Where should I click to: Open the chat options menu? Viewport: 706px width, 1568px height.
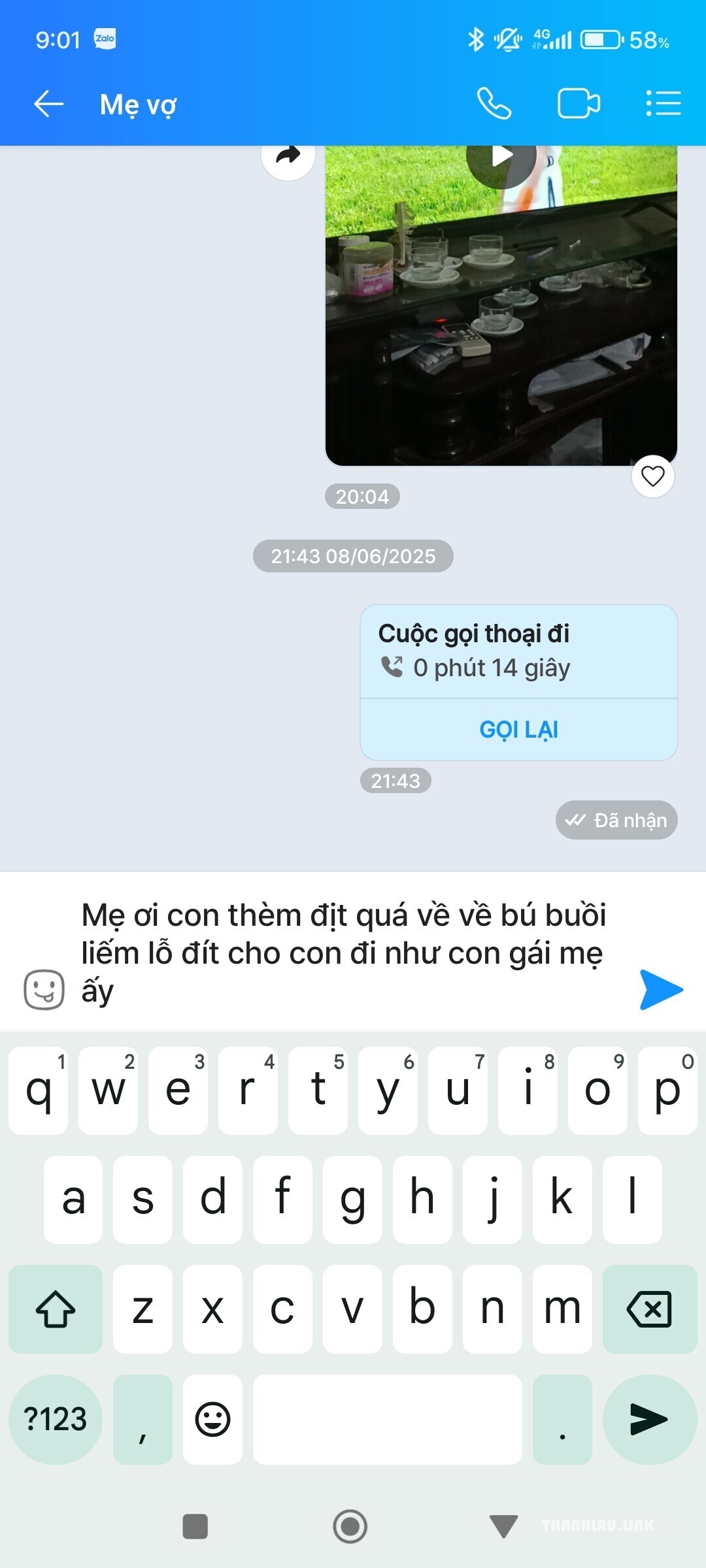pos(664,103)
